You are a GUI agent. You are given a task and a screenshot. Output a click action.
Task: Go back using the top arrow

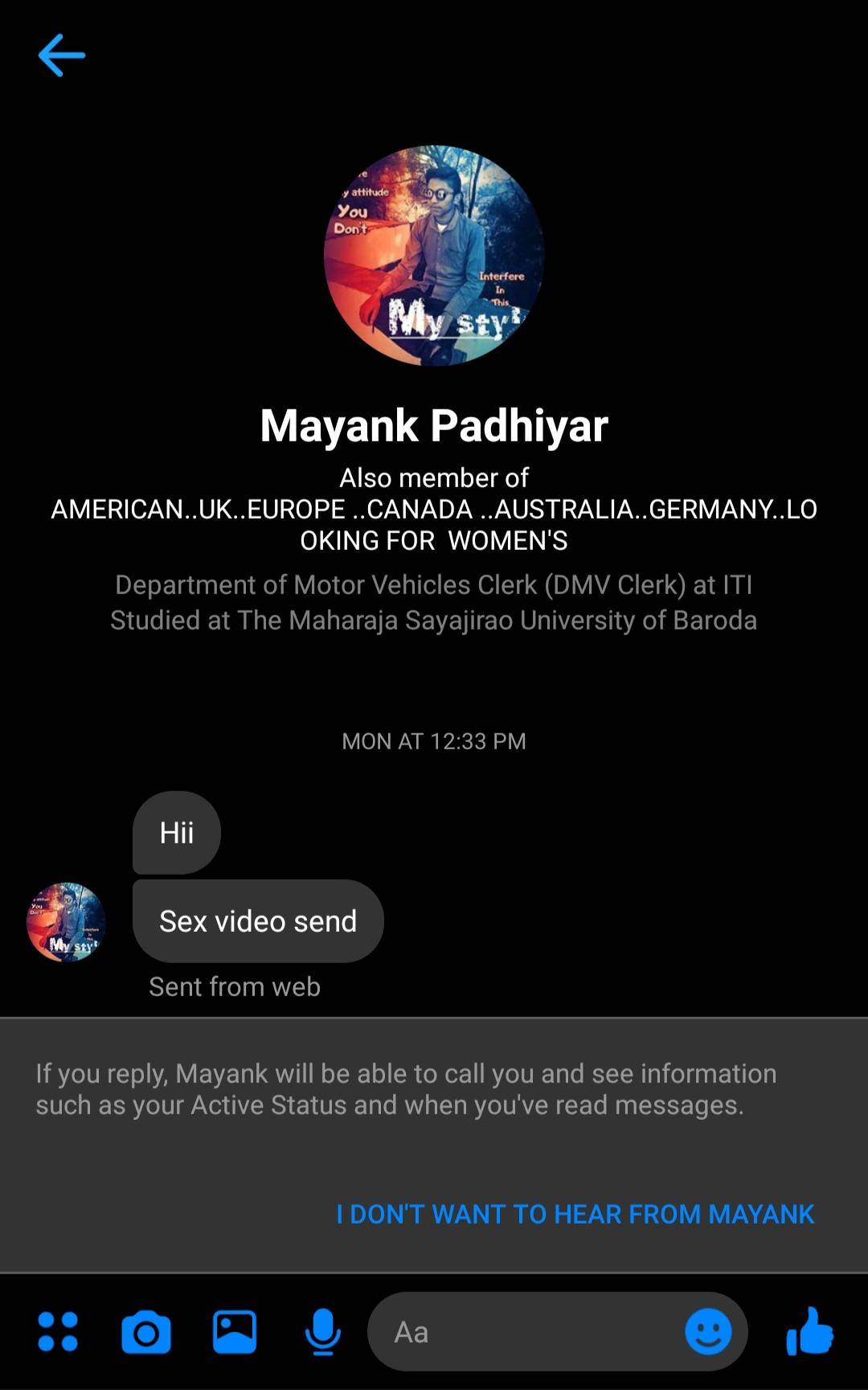(x=61, y=55)
